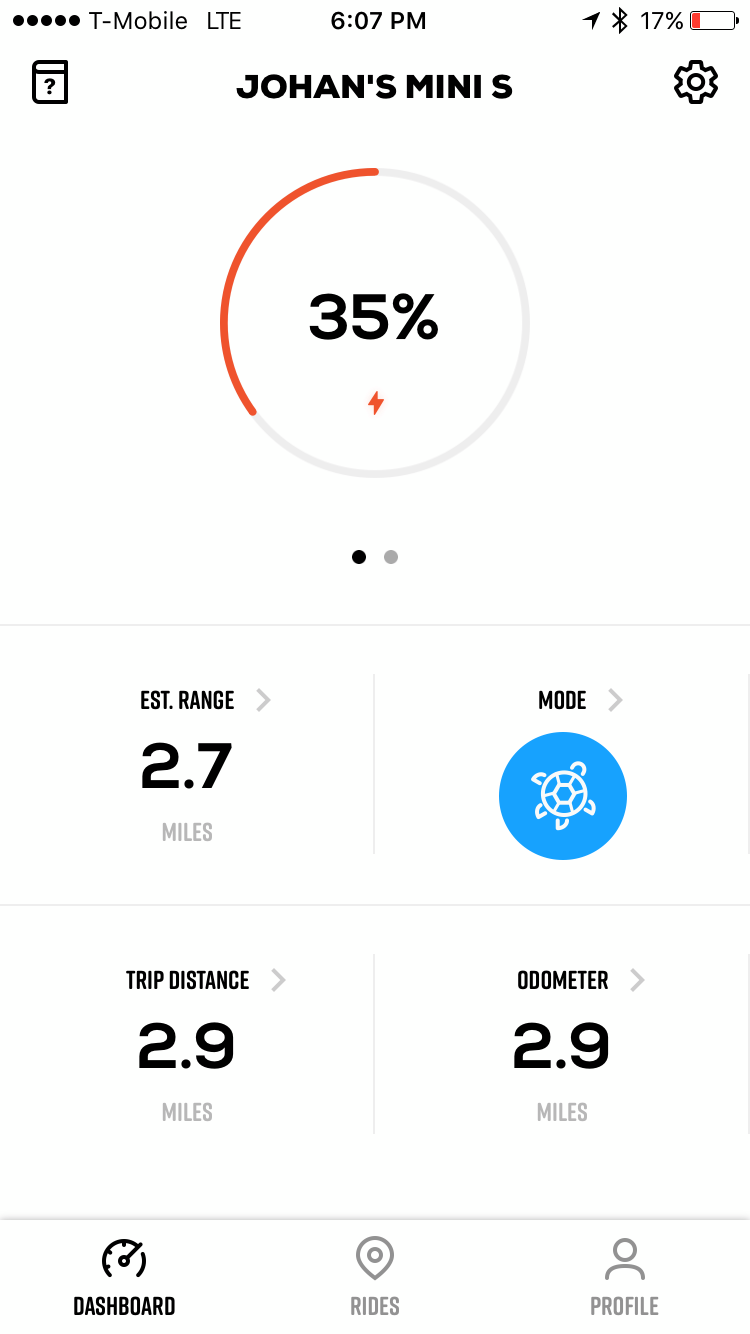Expand the Est. Range details

point(263,700)
